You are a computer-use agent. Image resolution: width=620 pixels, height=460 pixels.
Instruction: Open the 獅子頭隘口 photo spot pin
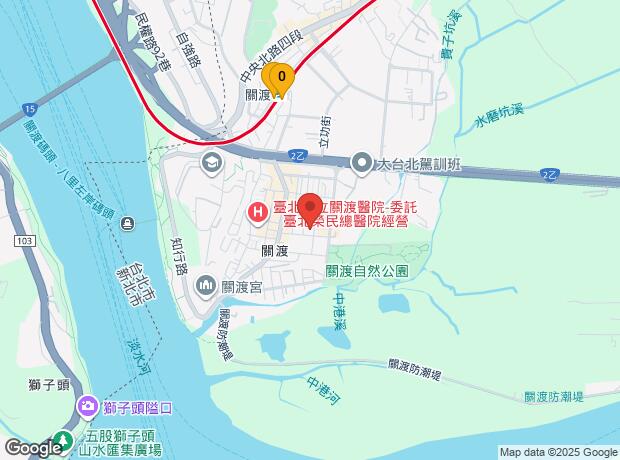(87, 407)
